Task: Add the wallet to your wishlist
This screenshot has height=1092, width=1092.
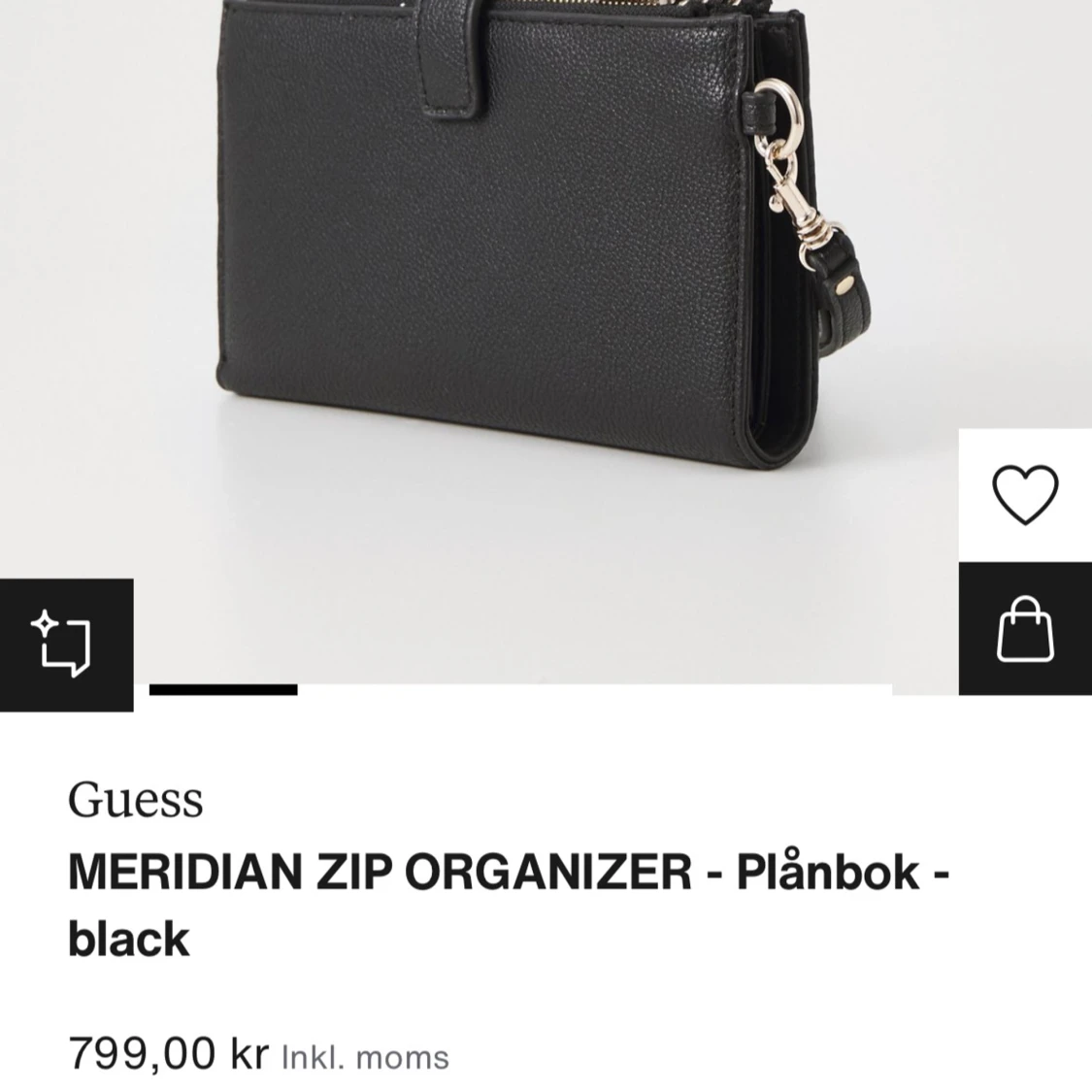Action: 1025,495
